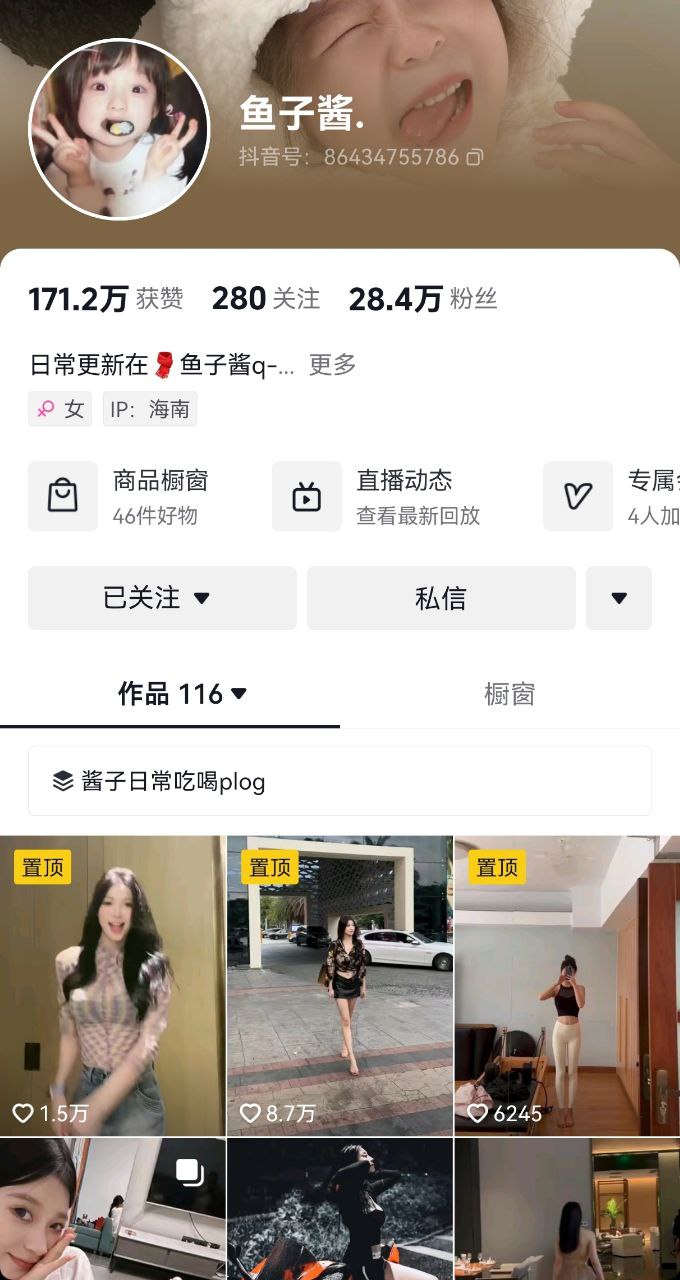Send a 私信 private message
The width and height of the screenshot is (680, 1280).
[x=441, y=598]
